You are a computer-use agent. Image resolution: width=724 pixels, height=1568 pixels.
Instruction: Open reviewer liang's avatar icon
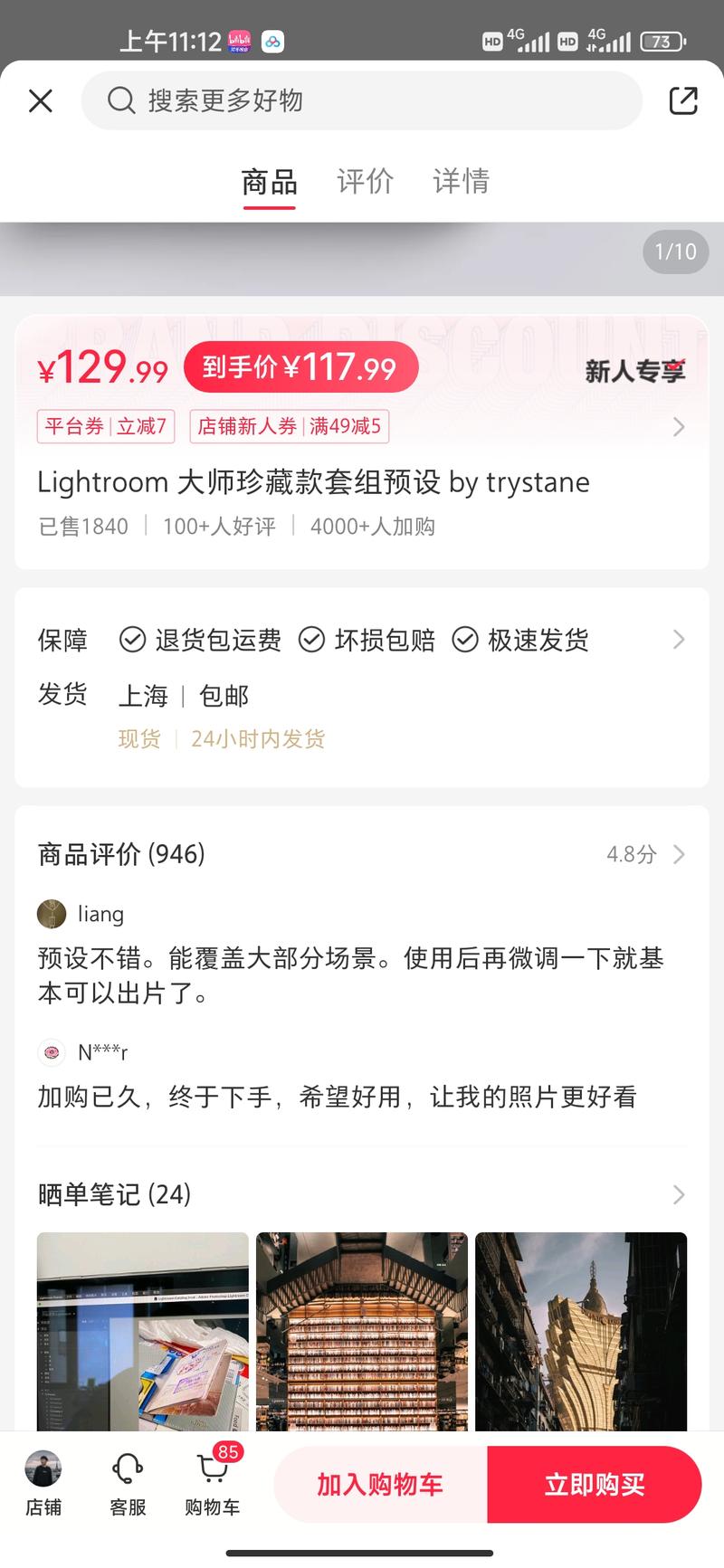coord(52,913)
